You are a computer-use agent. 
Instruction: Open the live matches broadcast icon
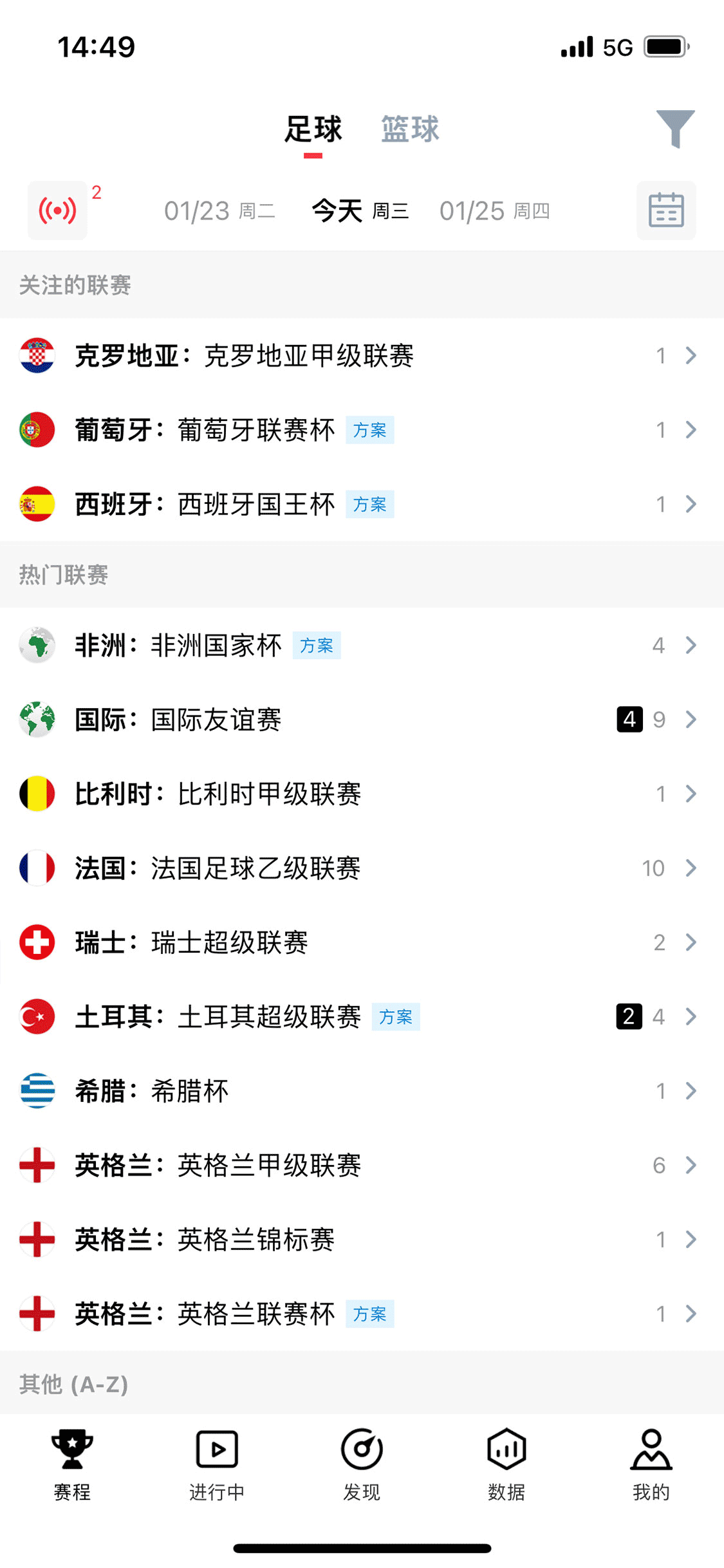57,210
